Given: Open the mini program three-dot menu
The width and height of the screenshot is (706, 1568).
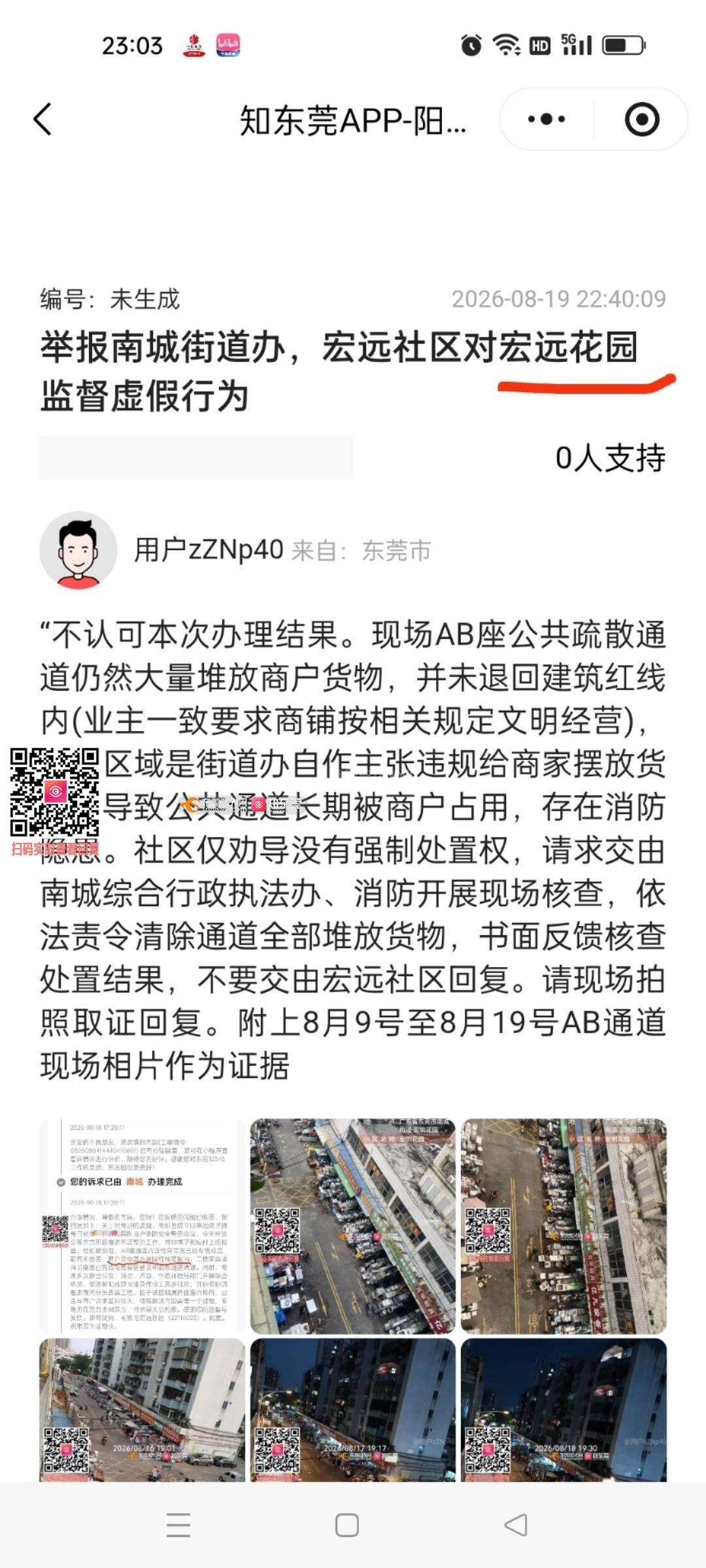Looking at the screenshot, I should point(546,120).
